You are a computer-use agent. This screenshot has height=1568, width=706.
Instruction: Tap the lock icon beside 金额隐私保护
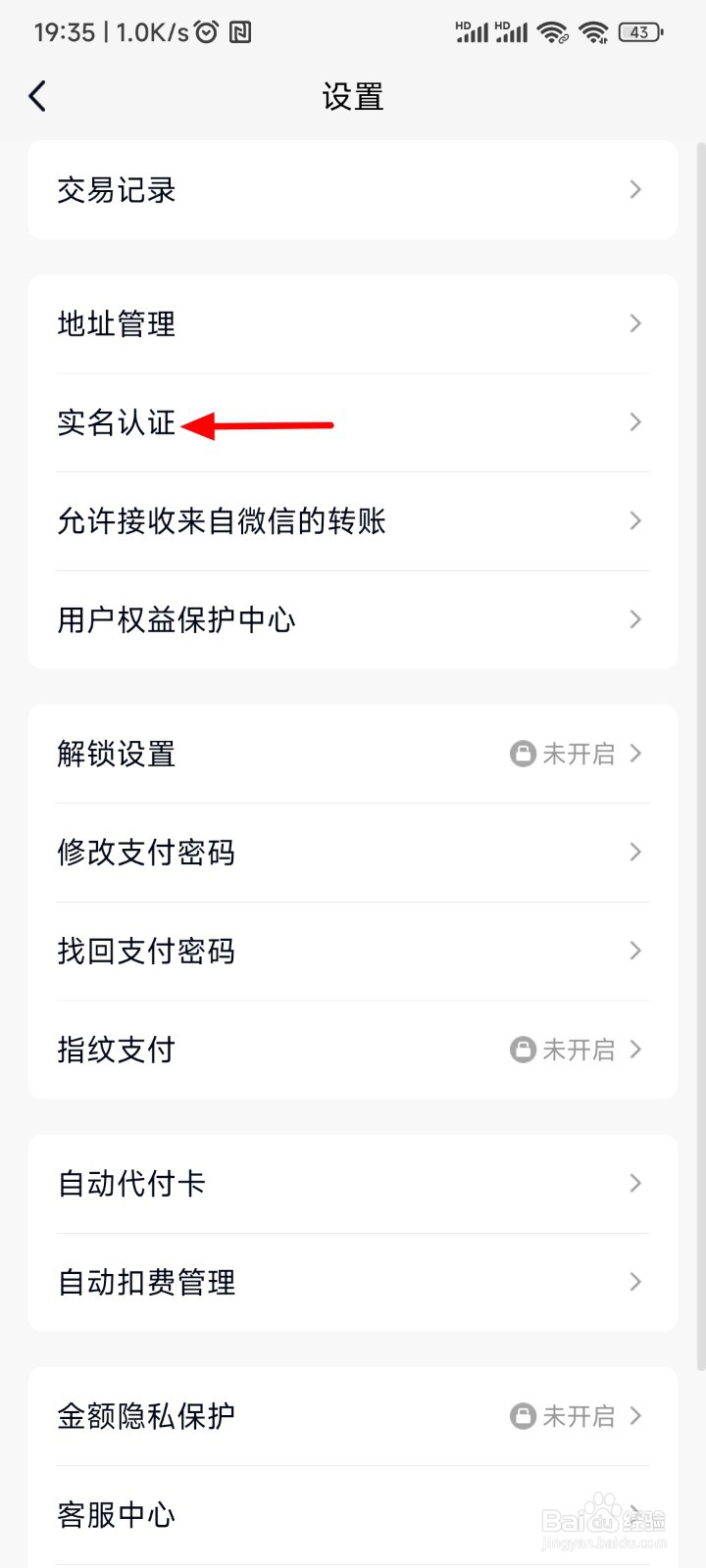pos(523,1415)
